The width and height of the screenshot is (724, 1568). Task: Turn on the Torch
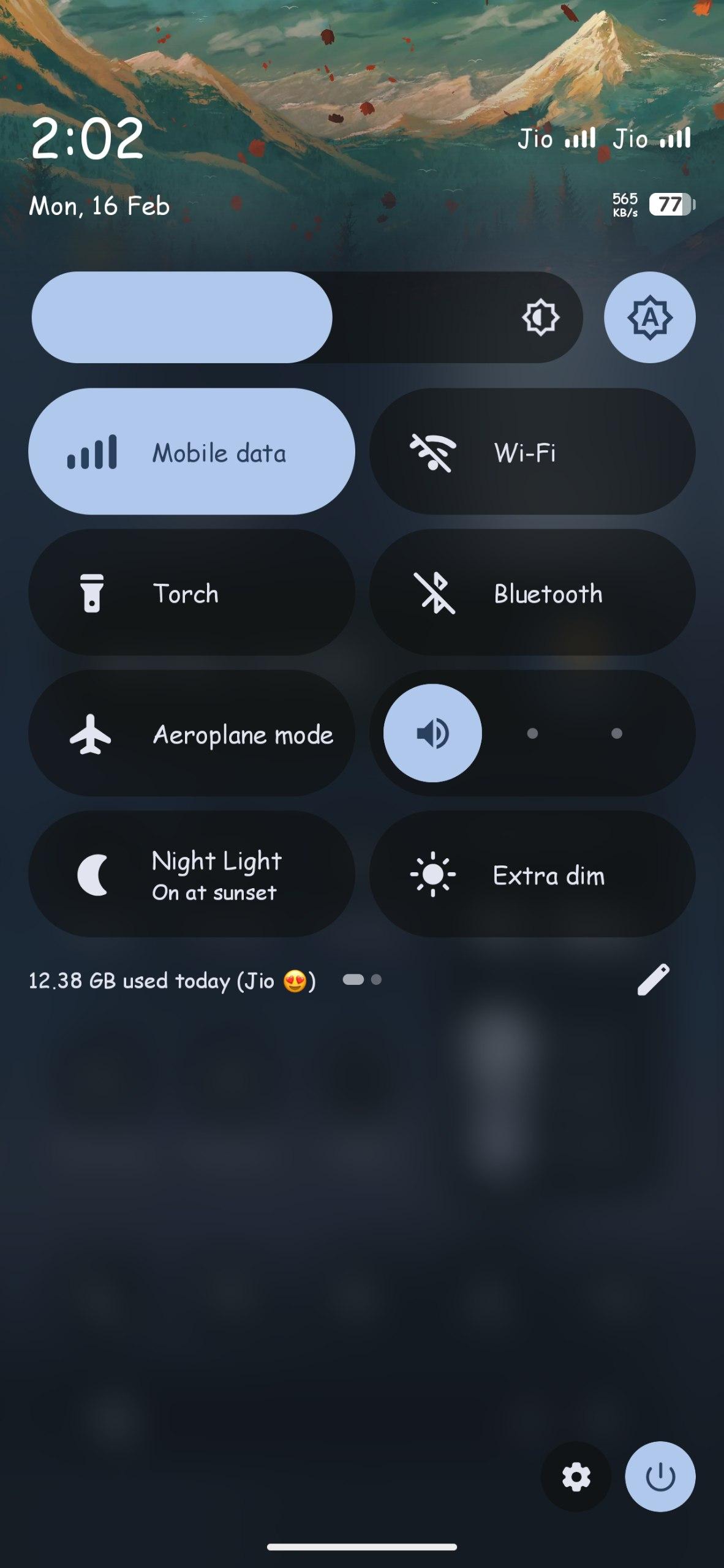pos(191,593)
